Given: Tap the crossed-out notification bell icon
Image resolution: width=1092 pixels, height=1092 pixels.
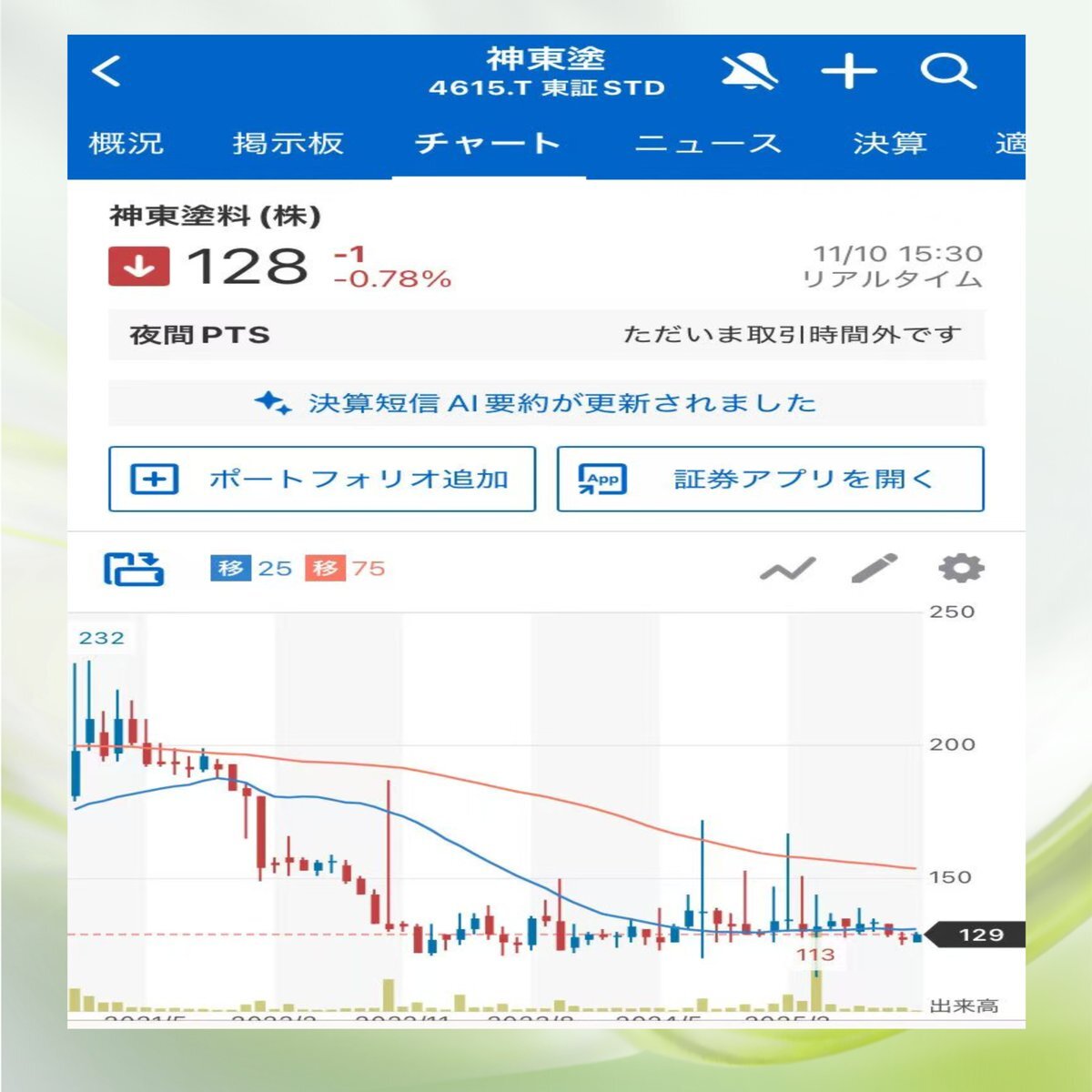Looking at the screenshot, I should click(749, 71).
